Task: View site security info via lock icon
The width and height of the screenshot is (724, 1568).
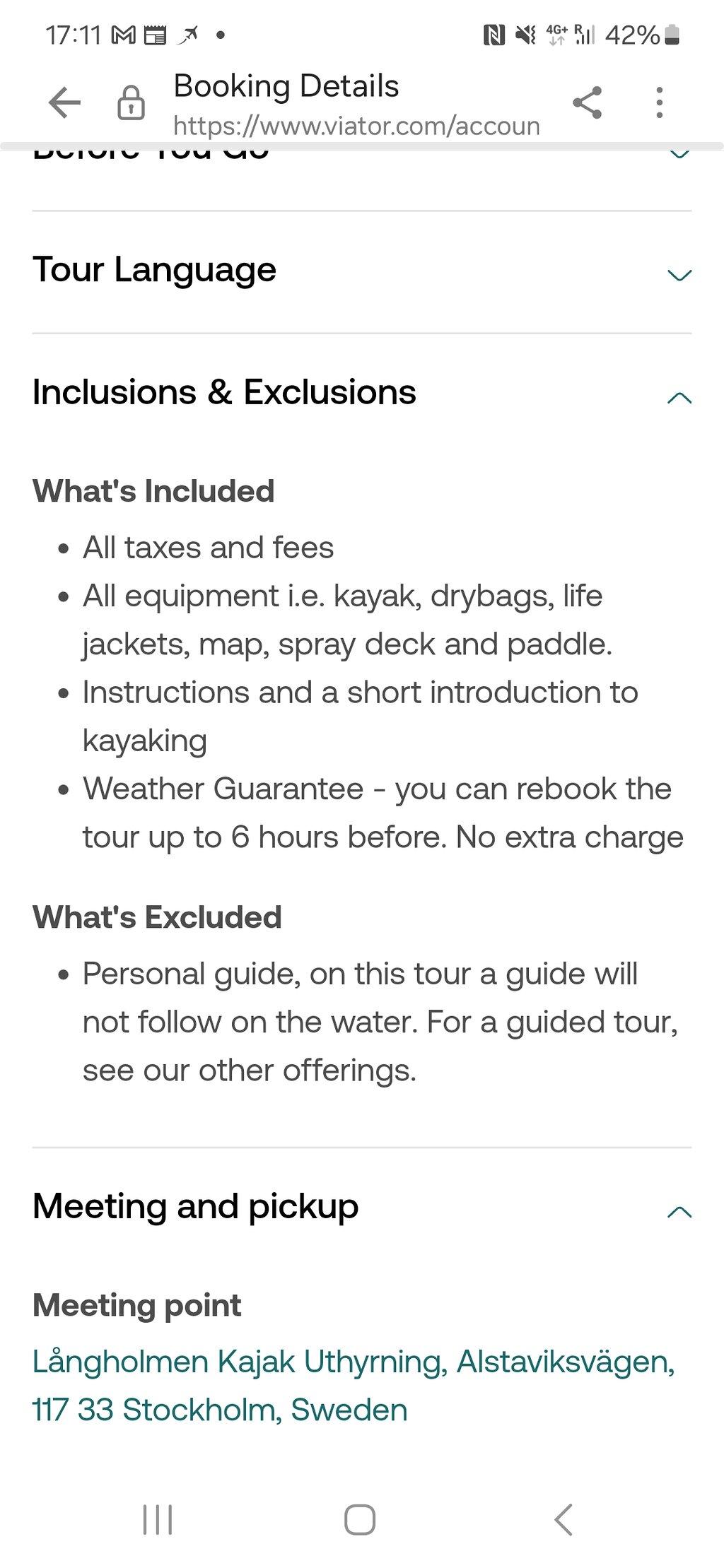Action: point(131,103)
